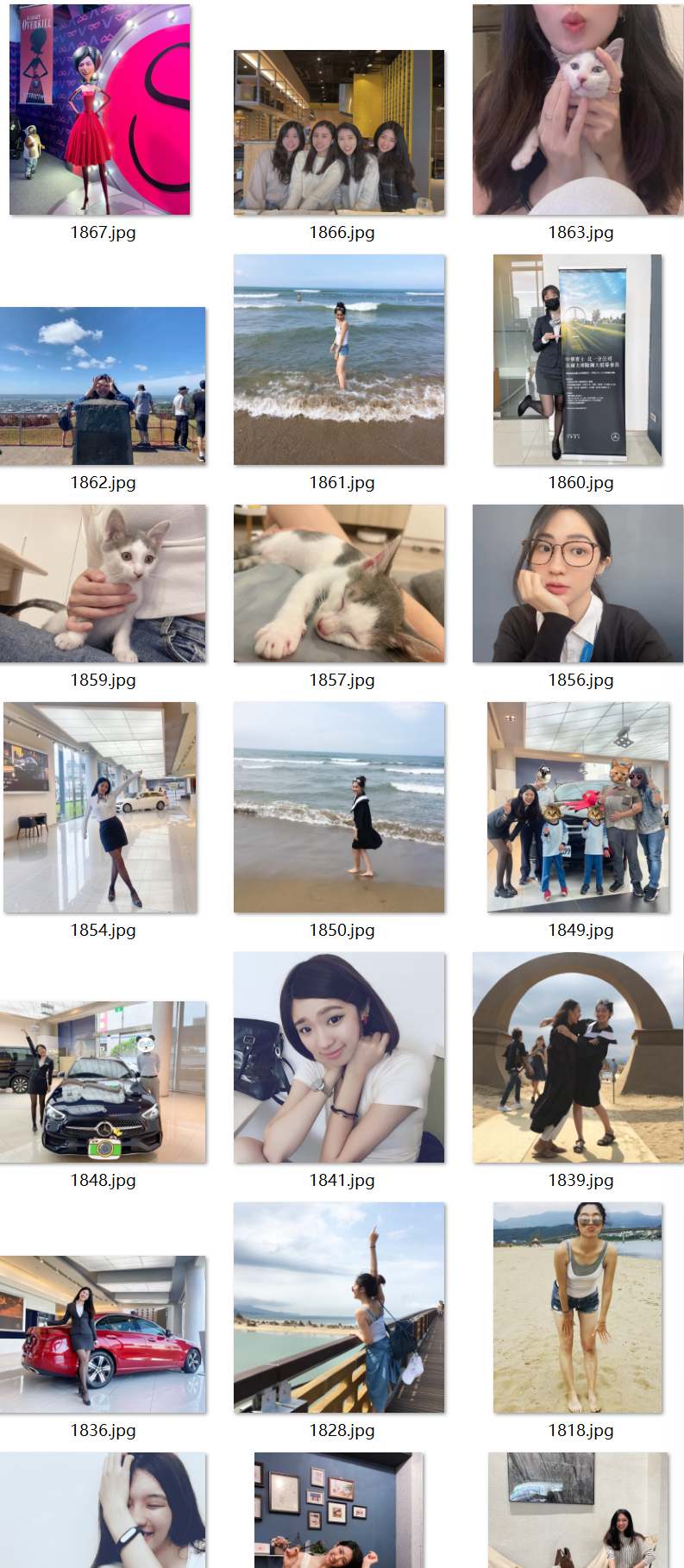Screen dimensions: 684x1568
Task: Open 1860.jpg picture
Action: coord(577,360)
